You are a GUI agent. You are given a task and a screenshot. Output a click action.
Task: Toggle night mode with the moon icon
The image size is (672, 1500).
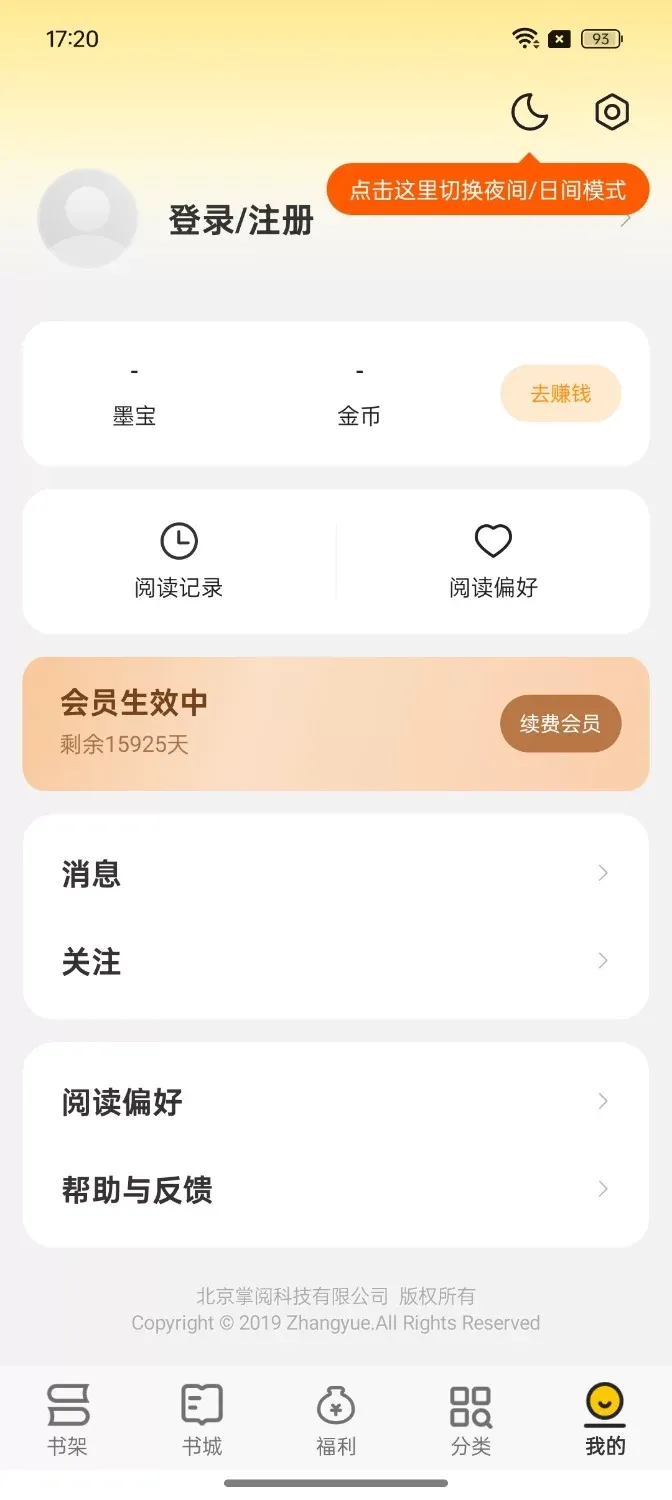(x=529, y=111)
